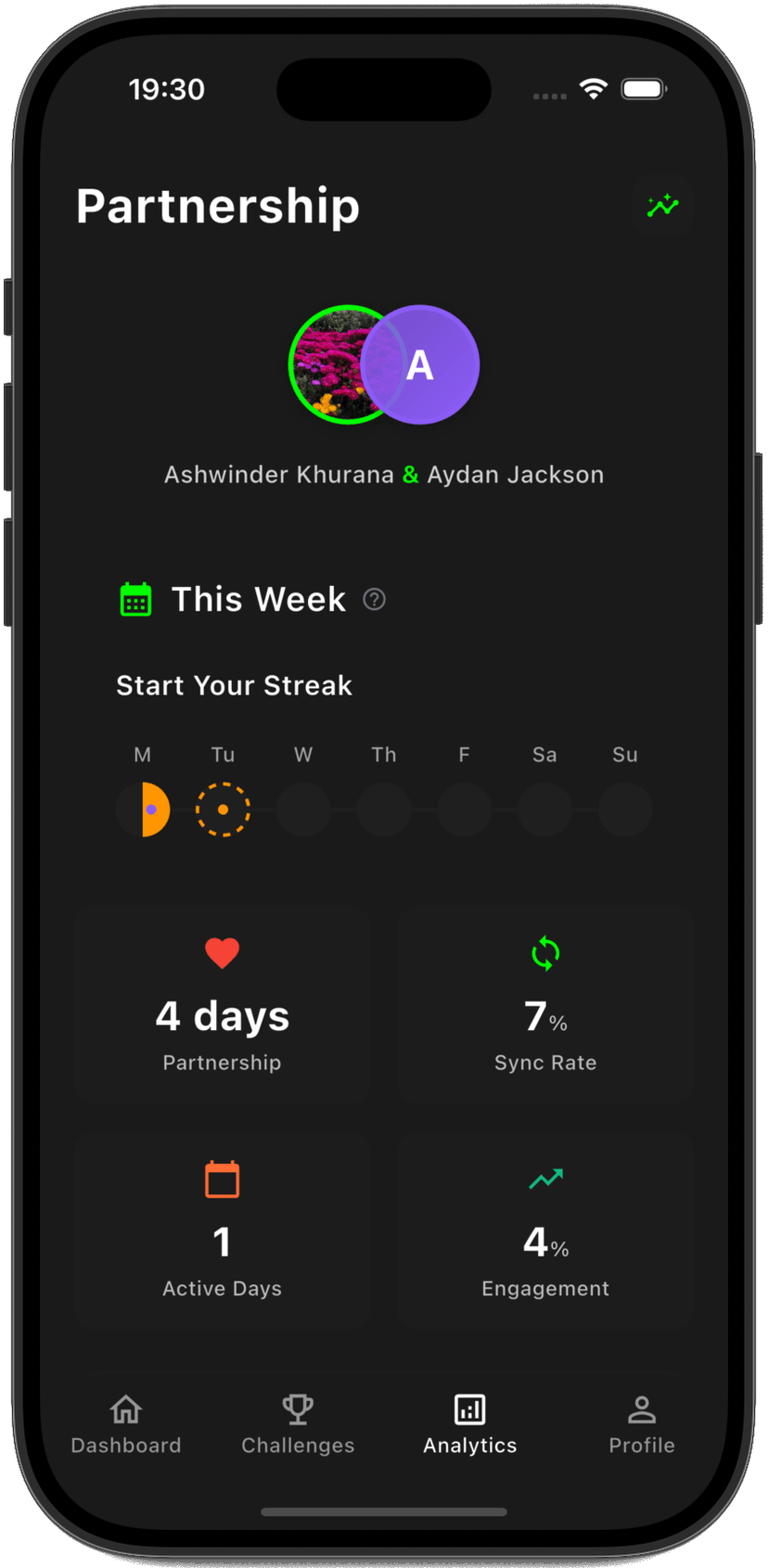Switch to the Challenges tab
This screenshot has width=768, height=1568.
[298, 1424]
